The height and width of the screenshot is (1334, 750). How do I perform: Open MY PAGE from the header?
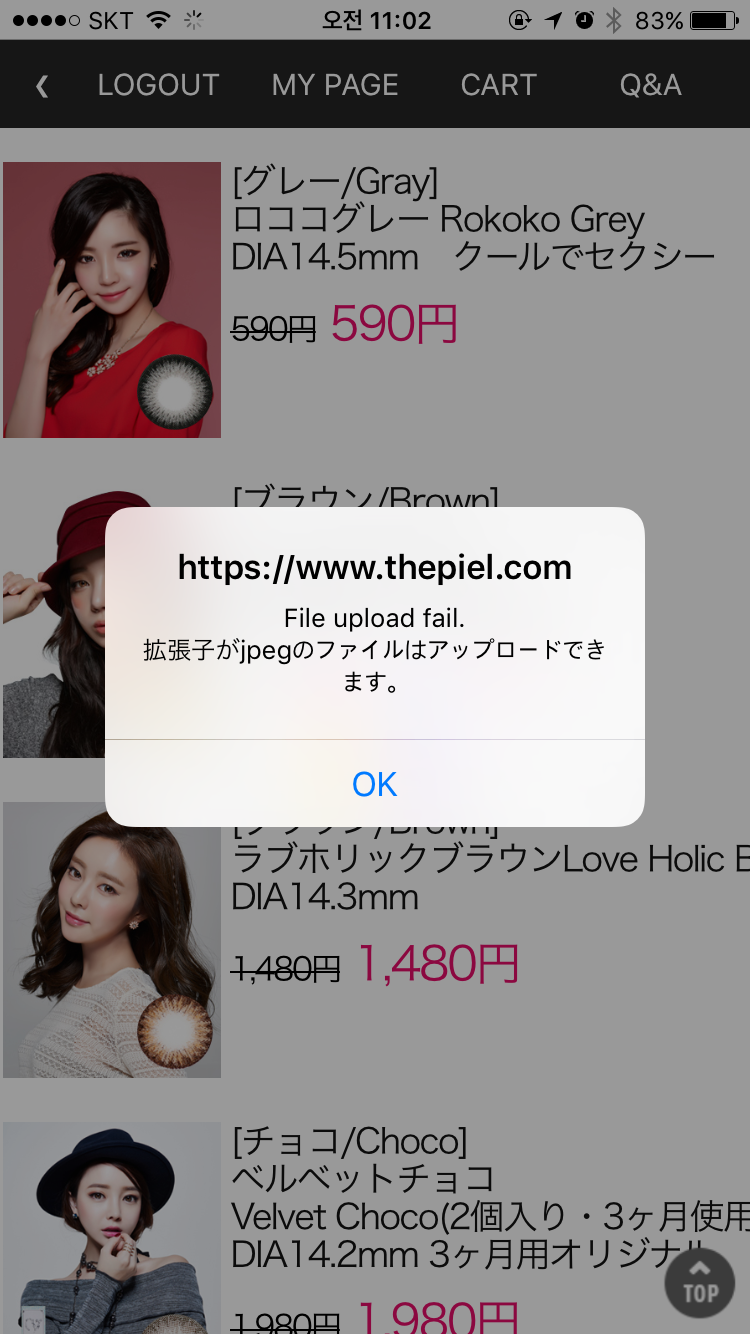pyautogui.click(x=335, y=85)
